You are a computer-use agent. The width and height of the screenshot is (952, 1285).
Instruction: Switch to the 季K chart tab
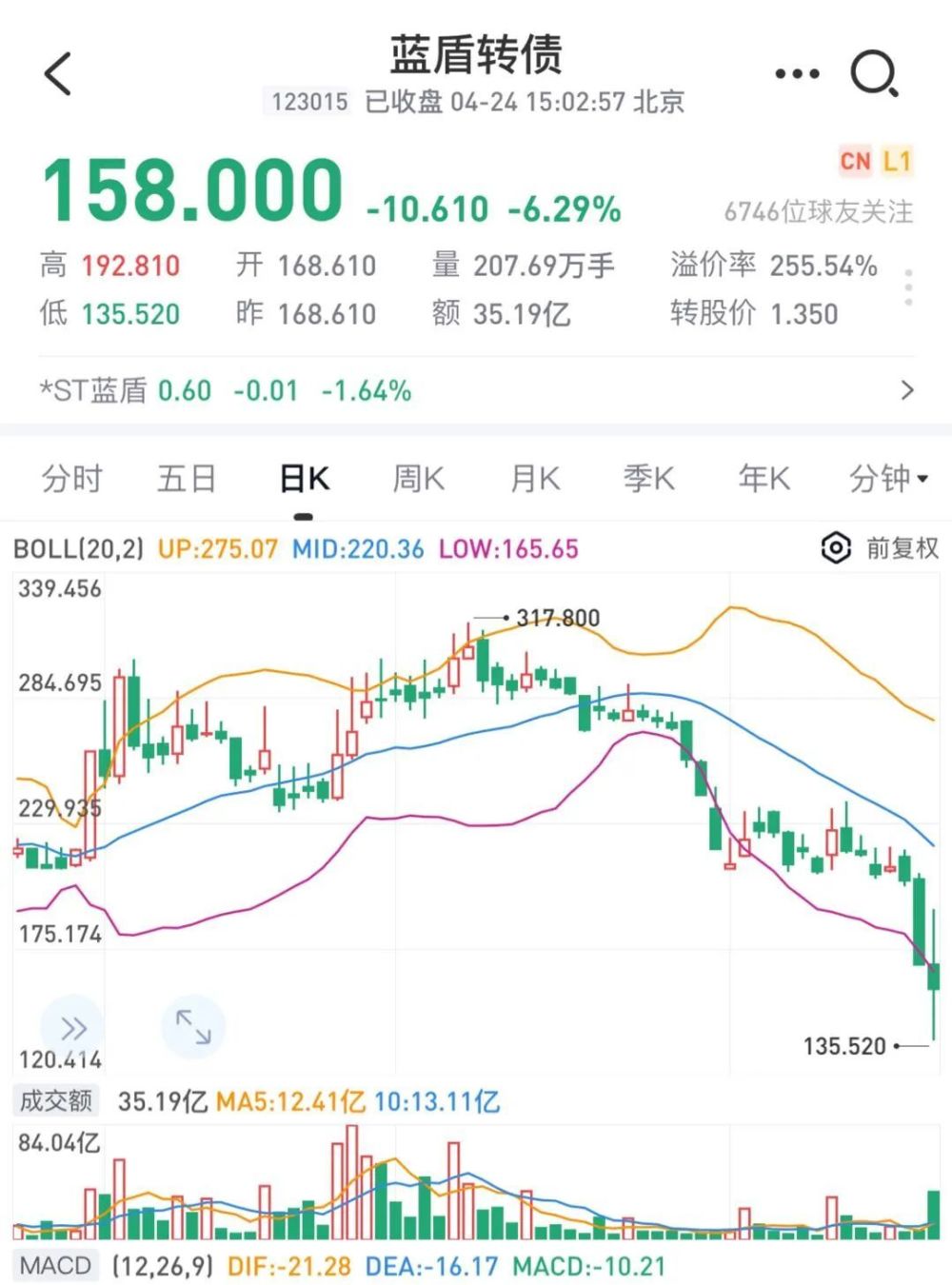tap(649, 478)
